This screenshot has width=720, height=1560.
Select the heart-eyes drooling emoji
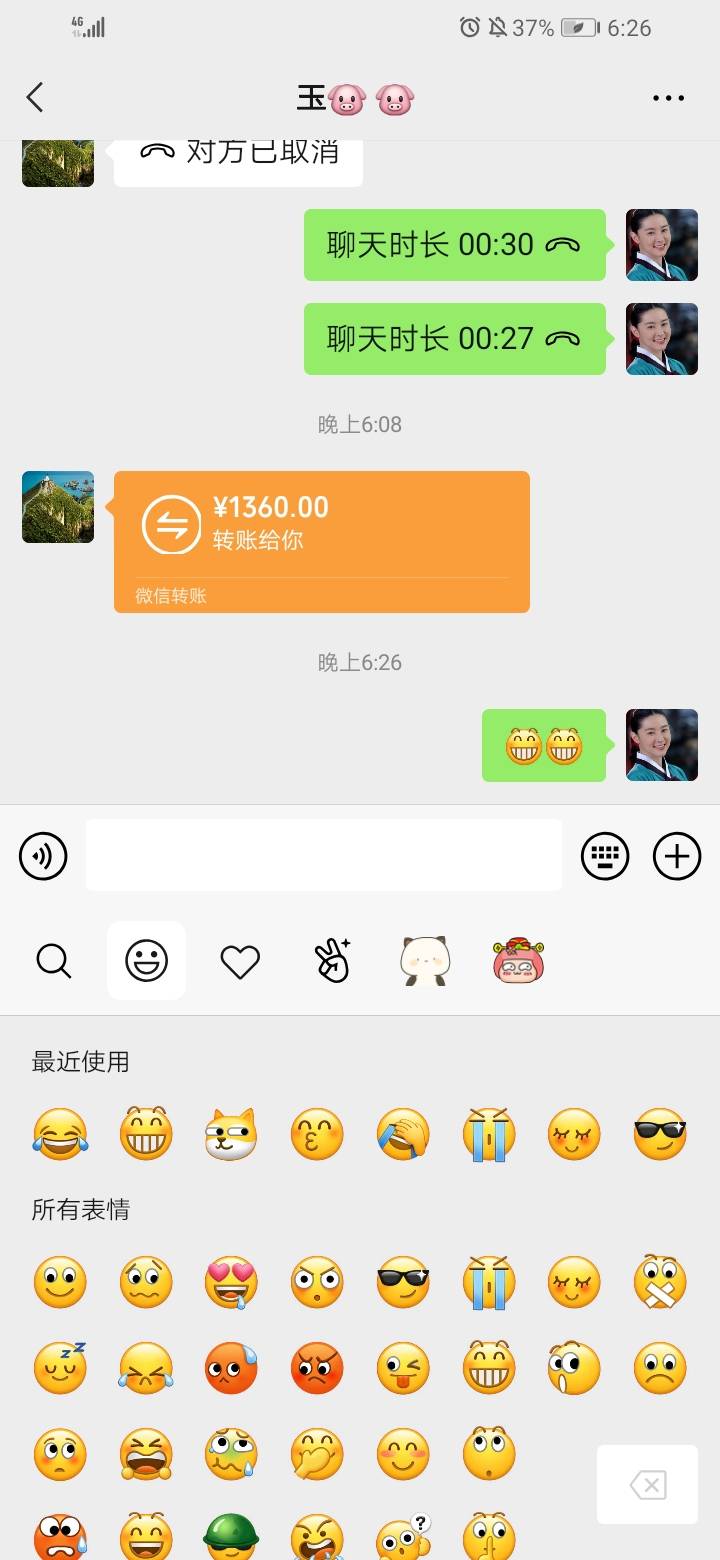(x=231, y=1282)
